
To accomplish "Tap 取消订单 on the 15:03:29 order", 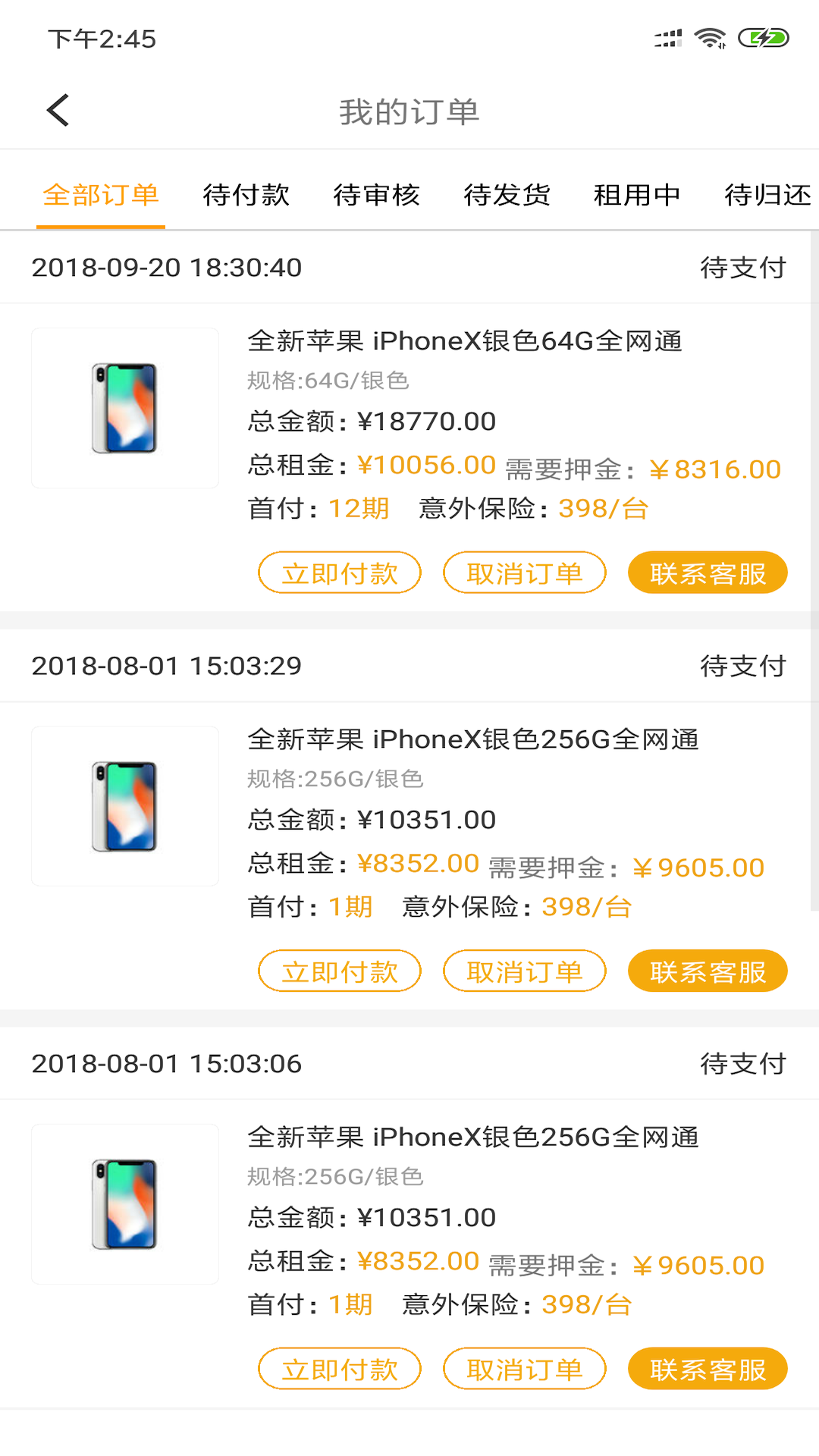I will 525,971.
